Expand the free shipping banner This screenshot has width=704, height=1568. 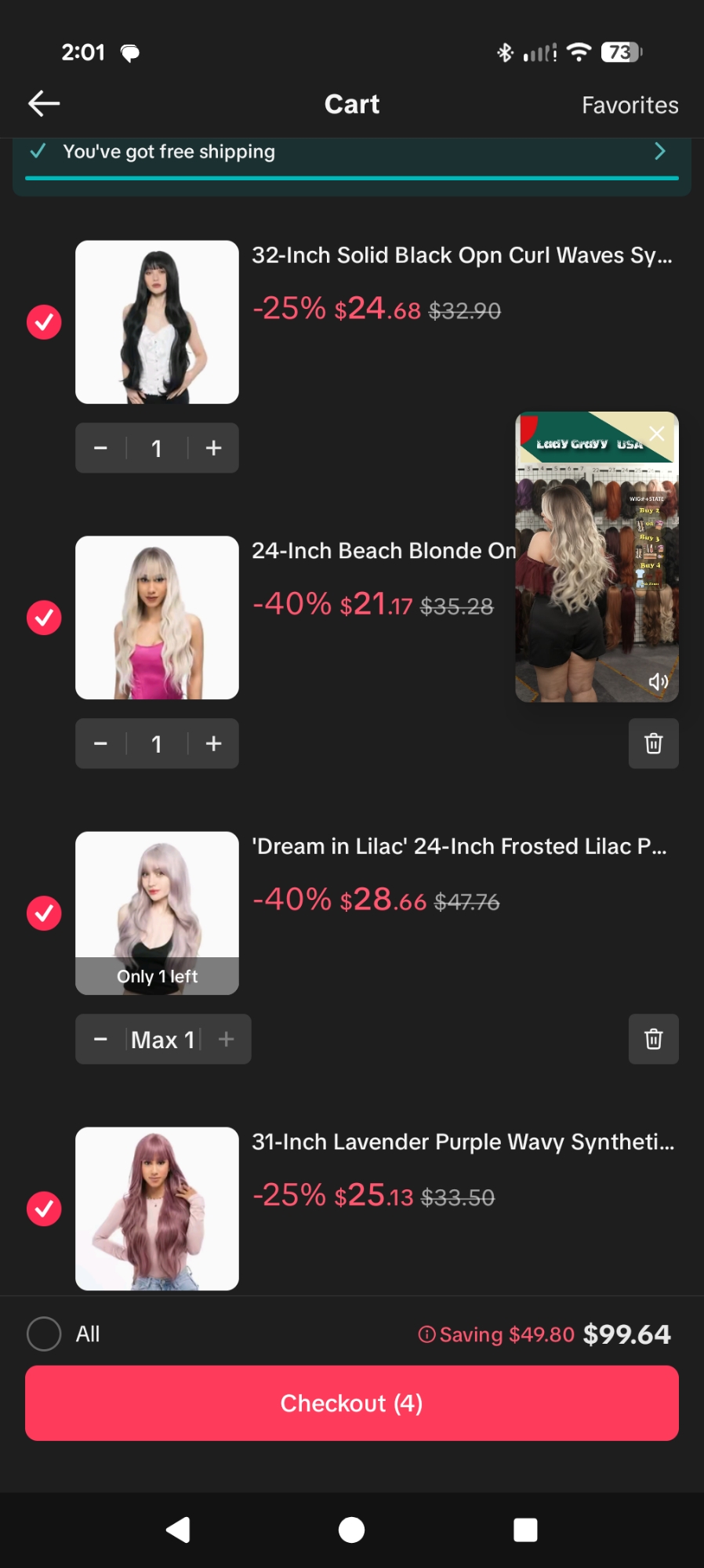(659, 151)
